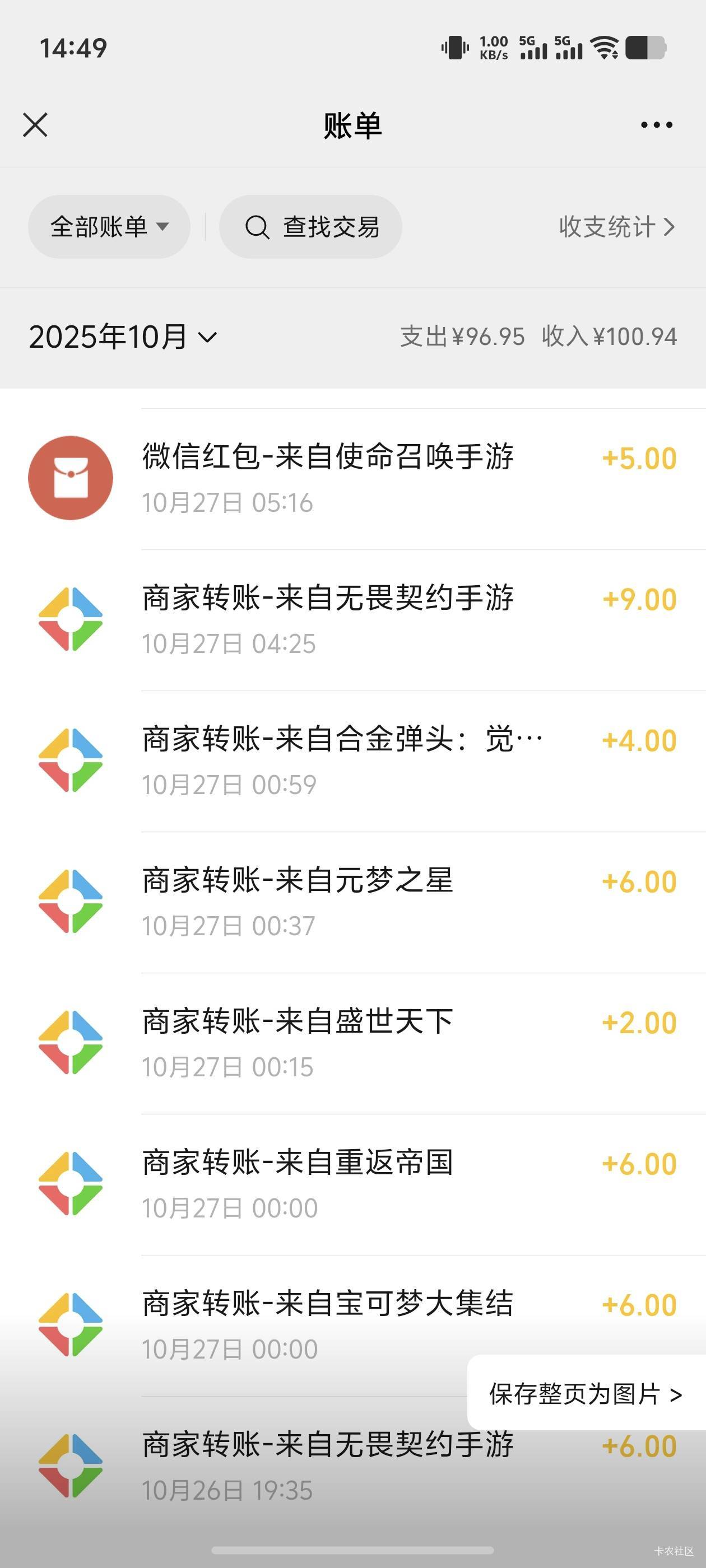Select the 重返帝国 transfer entry
The image size is (706, 1568).
click(354, 1184)
